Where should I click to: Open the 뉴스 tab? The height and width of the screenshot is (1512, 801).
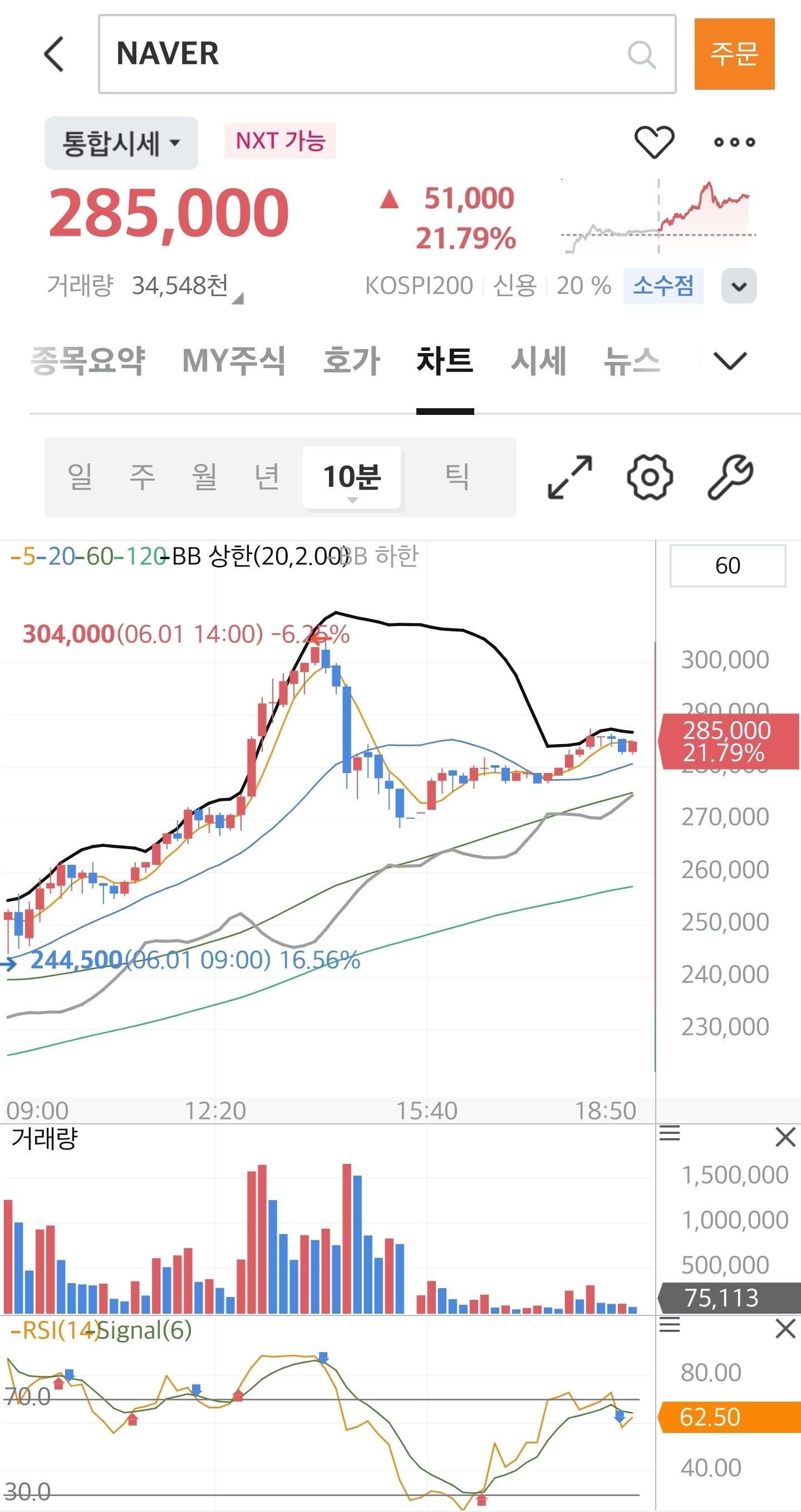click(632, 360)
